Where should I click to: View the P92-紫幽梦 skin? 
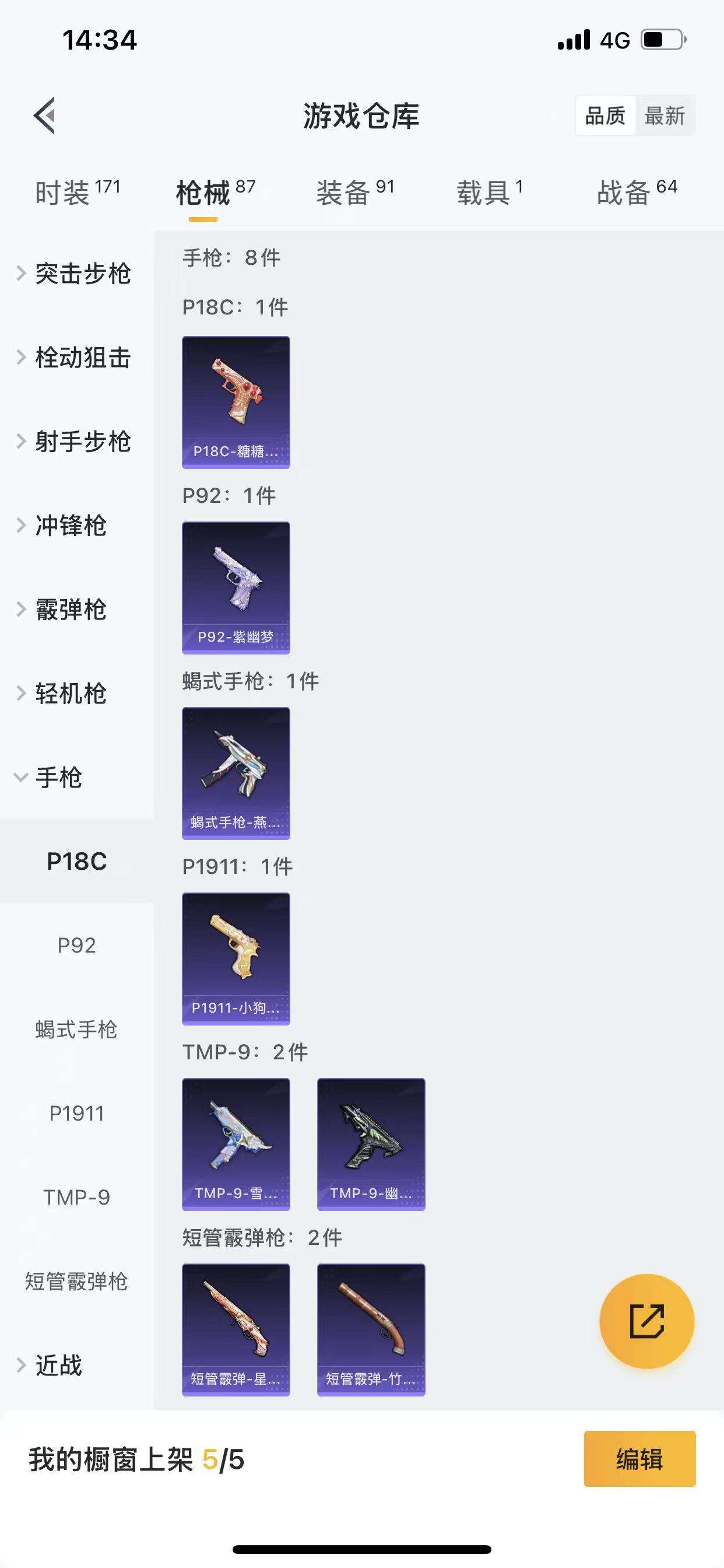coord(236,588)
